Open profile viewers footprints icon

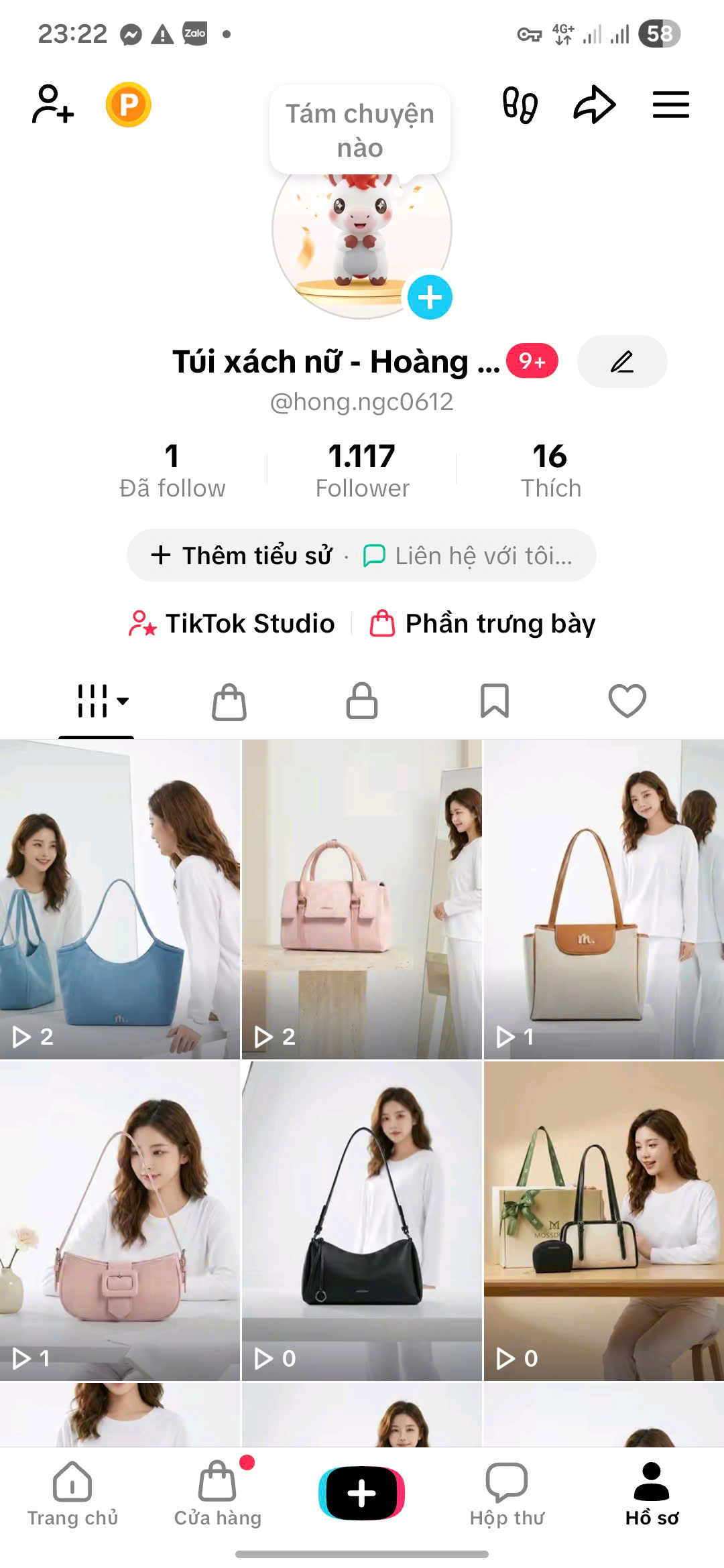[x=522, y=105]
